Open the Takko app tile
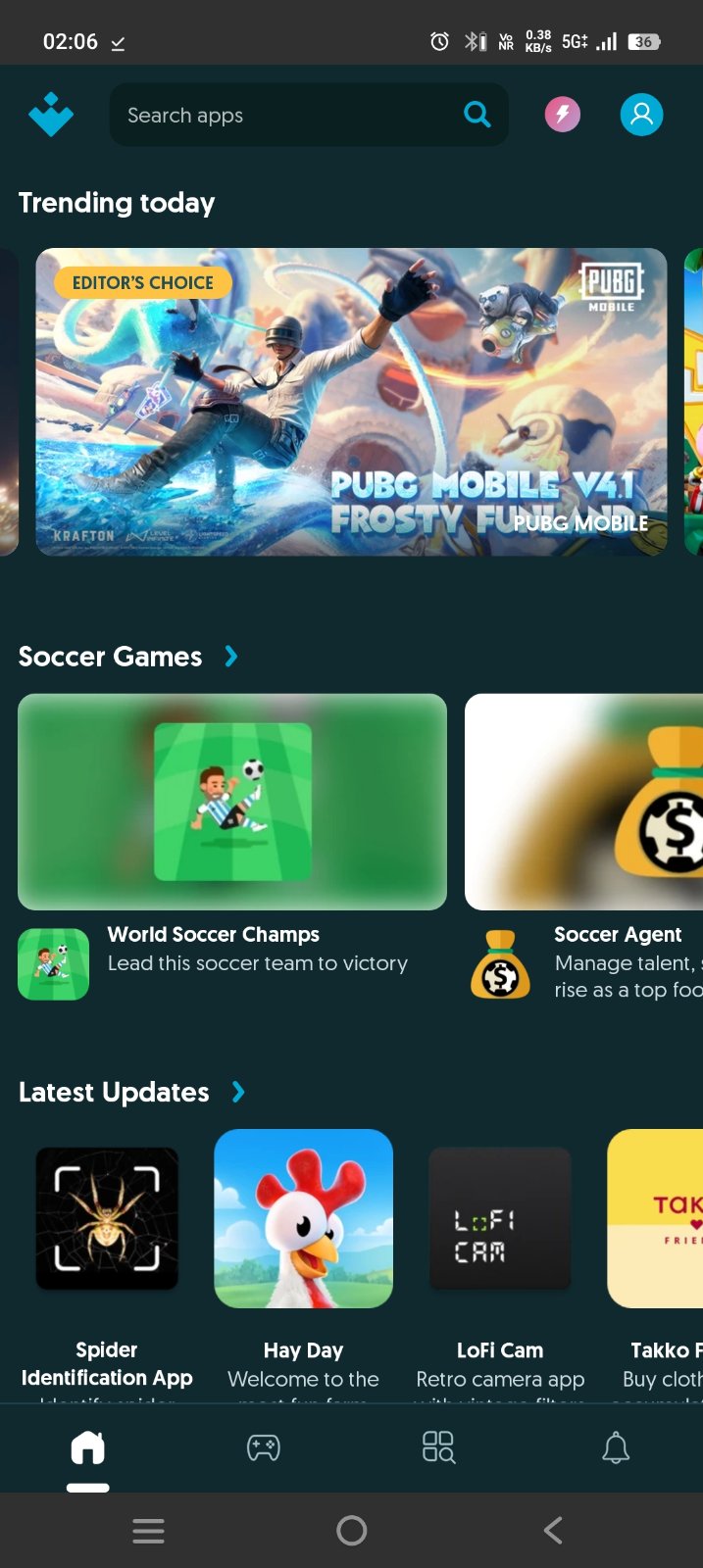Viewport: 703px width, 1568px height. click(657, 1218)
